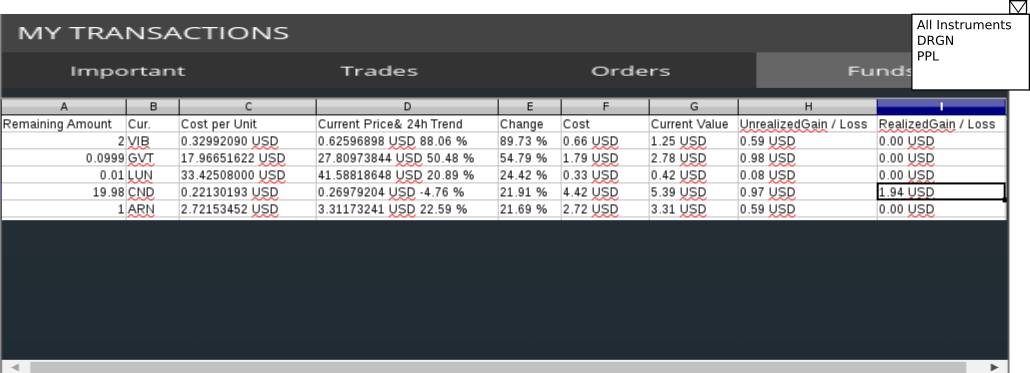Viewport: 1030px width, 373px height.
Task: Open the Trades tab
Action: pyautogui.click(x=379, y=70)
